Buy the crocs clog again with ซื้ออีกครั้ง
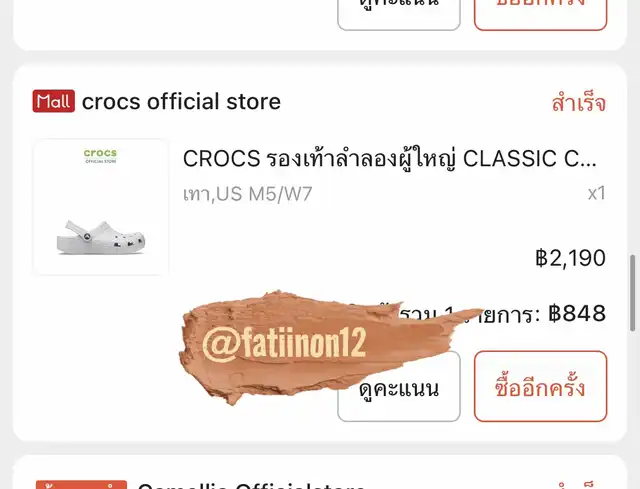Screen dimensions: 640x489 pos(540,387)
